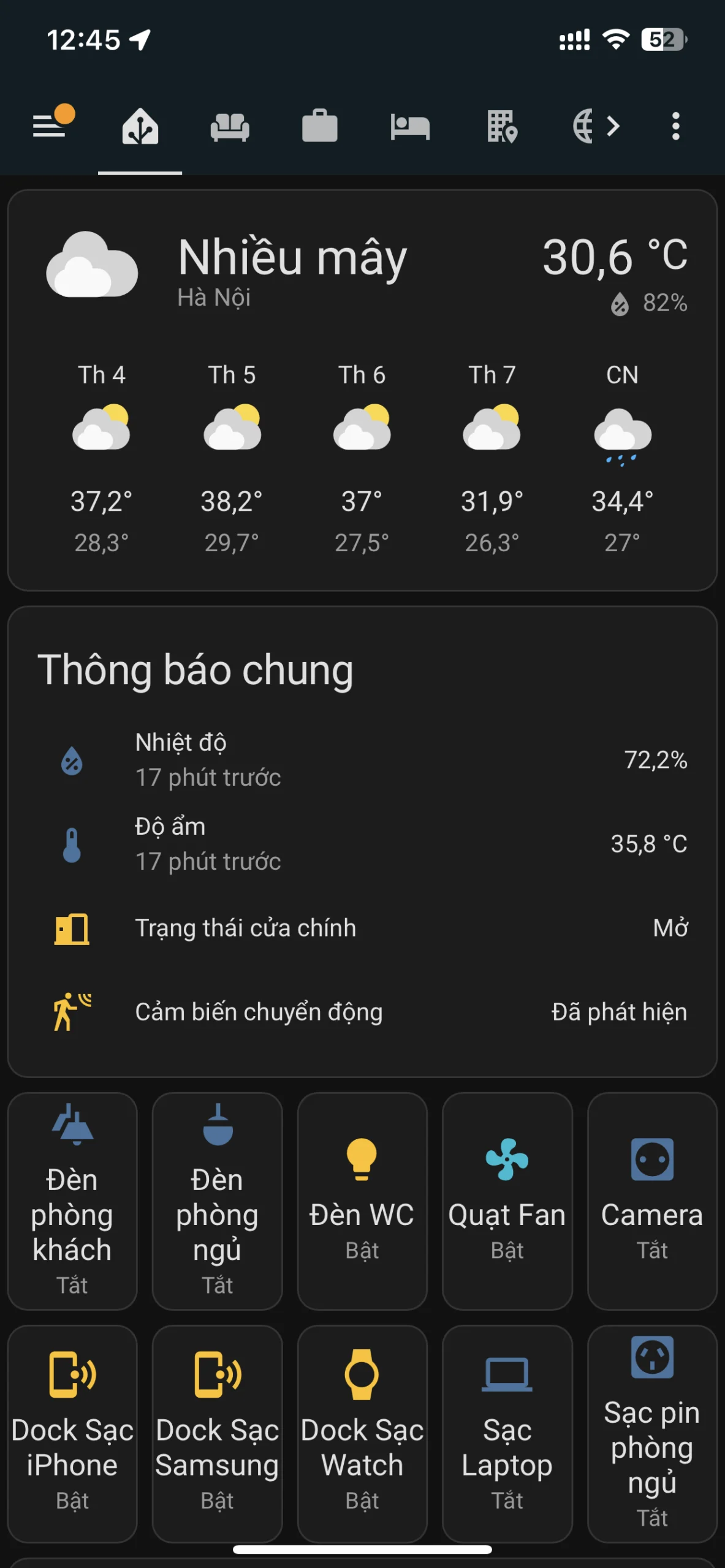Toggle Sạc pin phòng ngủ
Screen dimensions: 725x1568
pyautogui.click(x=652, y=1433)
